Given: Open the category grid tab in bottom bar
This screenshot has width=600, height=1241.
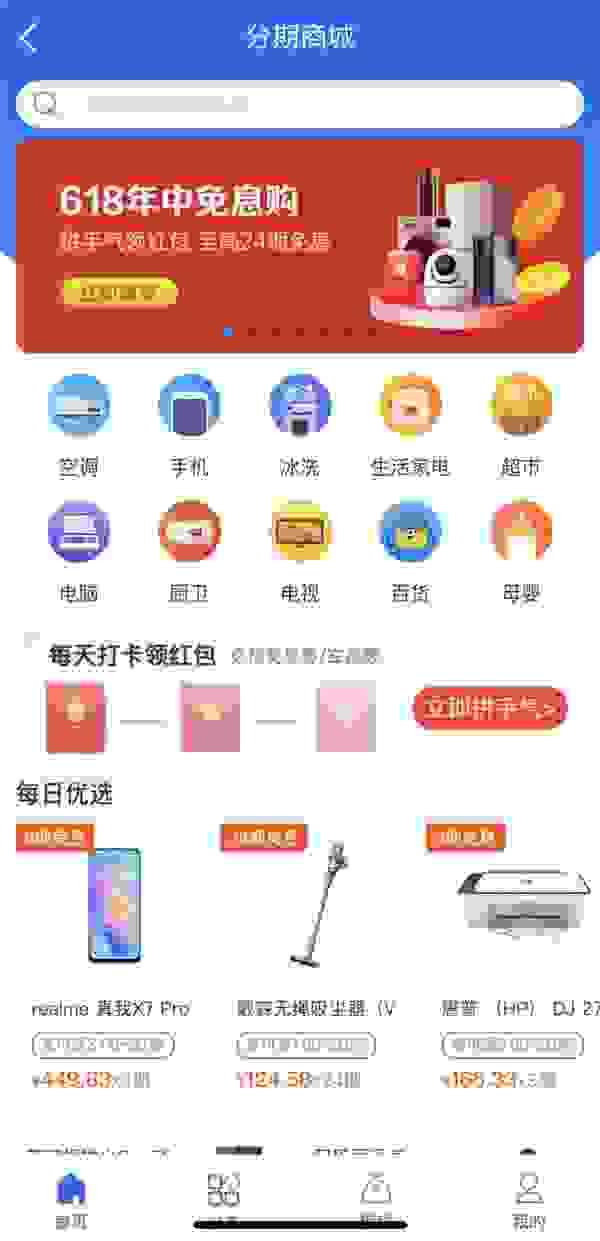Looking at the screenshot, I should [224, 1196].
